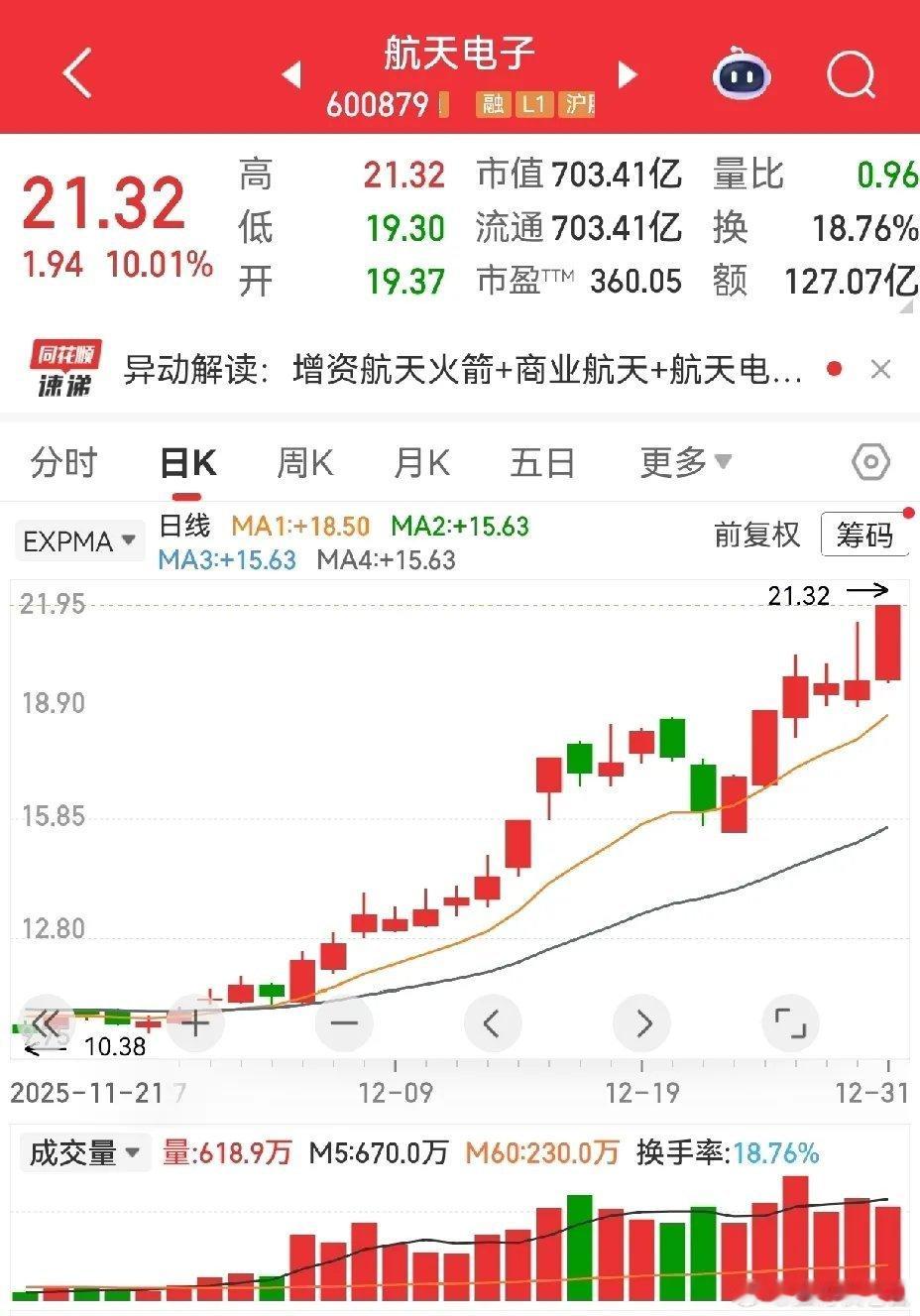Image resolution: width=920 pixels, height=1316 pixels.
Task: Switch to the next stock with right arrow
Action: [627, 74]
